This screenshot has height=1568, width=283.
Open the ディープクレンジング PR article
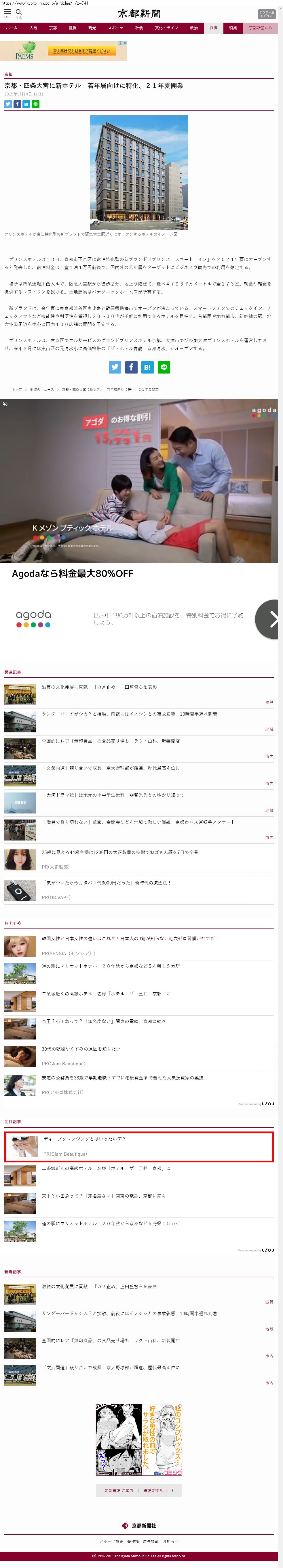pyautogui.click(x=84, y=1139)
